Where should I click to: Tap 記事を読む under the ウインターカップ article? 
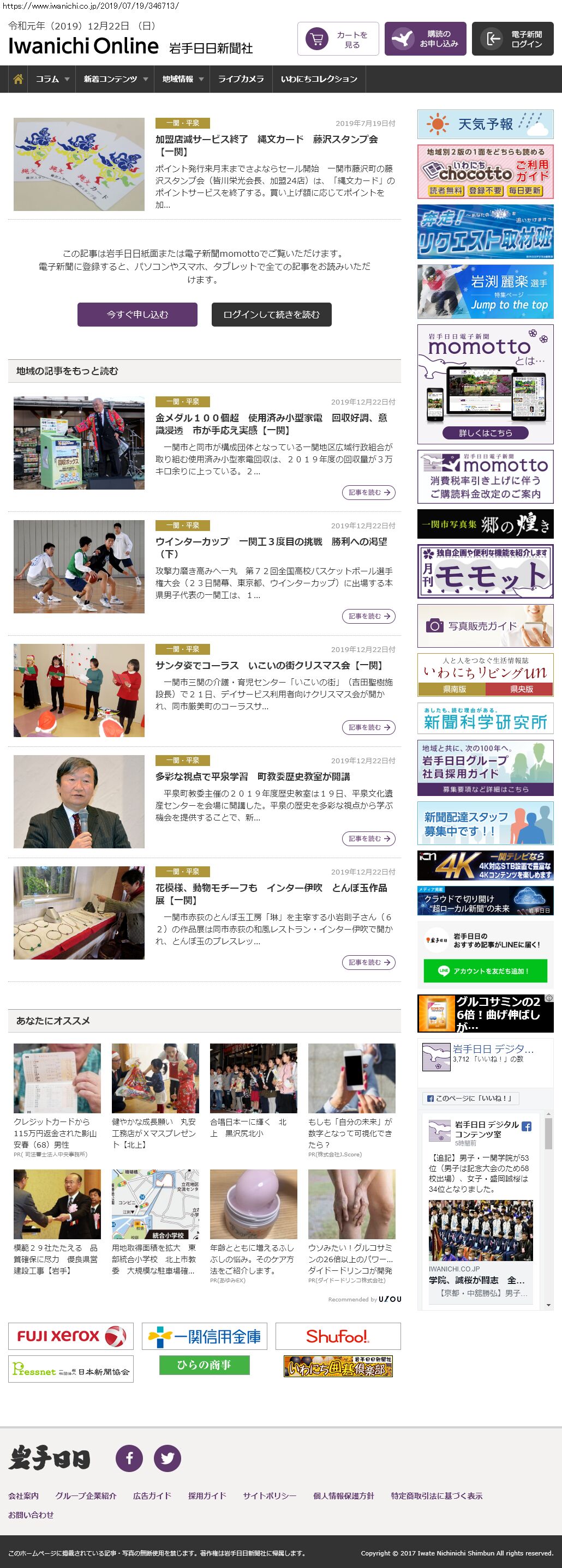coord(368,616)
